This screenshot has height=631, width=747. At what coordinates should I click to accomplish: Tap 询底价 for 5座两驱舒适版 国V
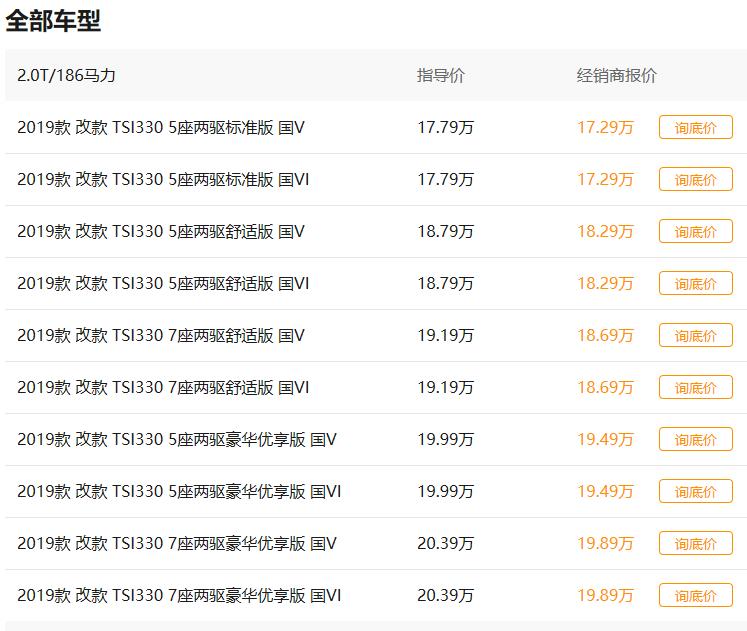click(695, 232)
